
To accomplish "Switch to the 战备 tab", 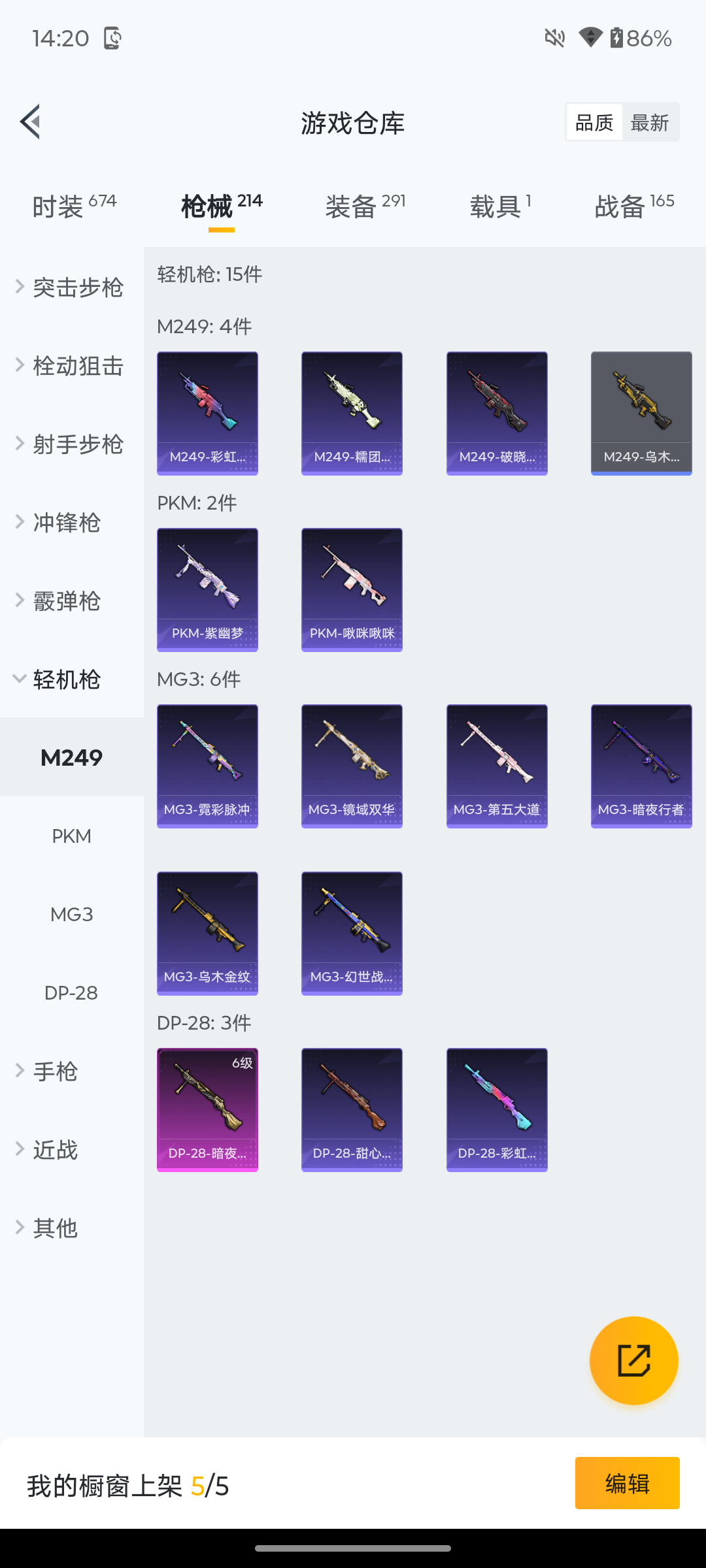I will coord(633,206).
